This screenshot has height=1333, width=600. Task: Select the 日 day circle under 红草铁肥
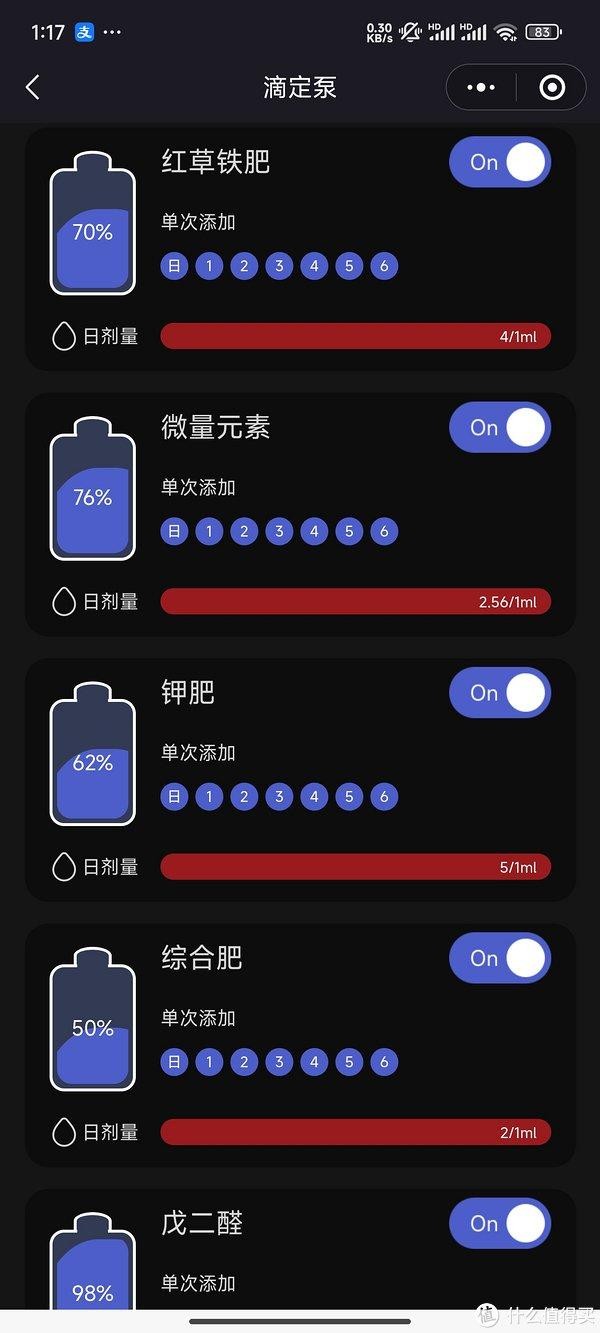(174, 266)
